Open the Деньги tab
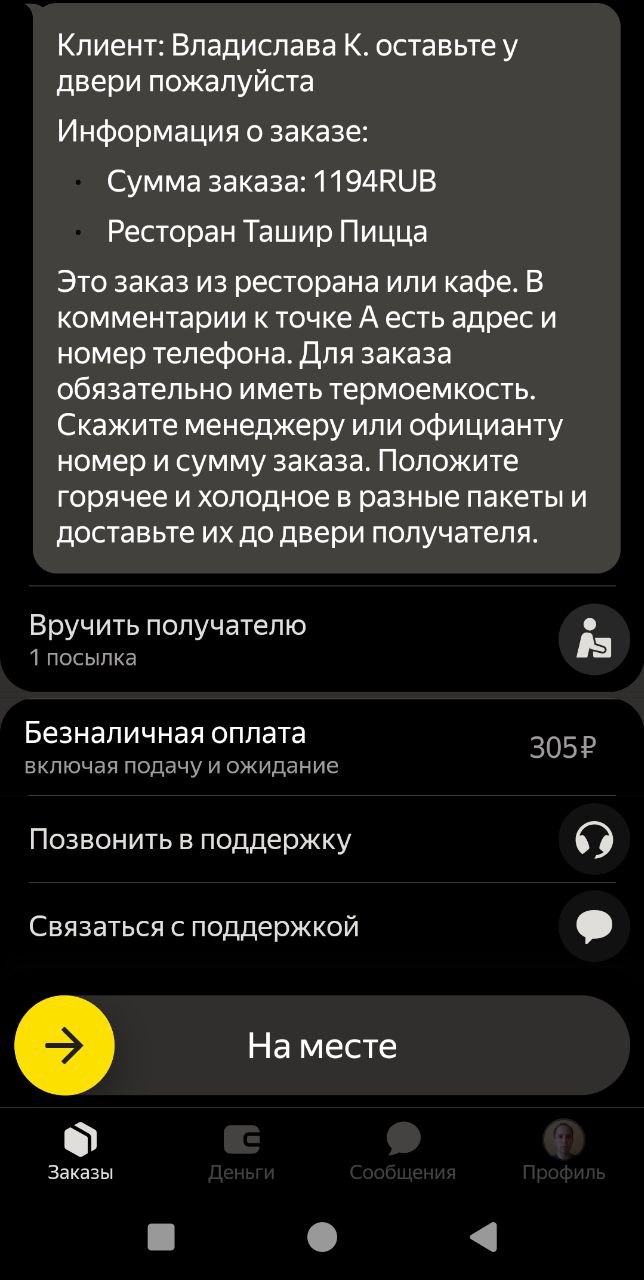 tap(241, 1152)
